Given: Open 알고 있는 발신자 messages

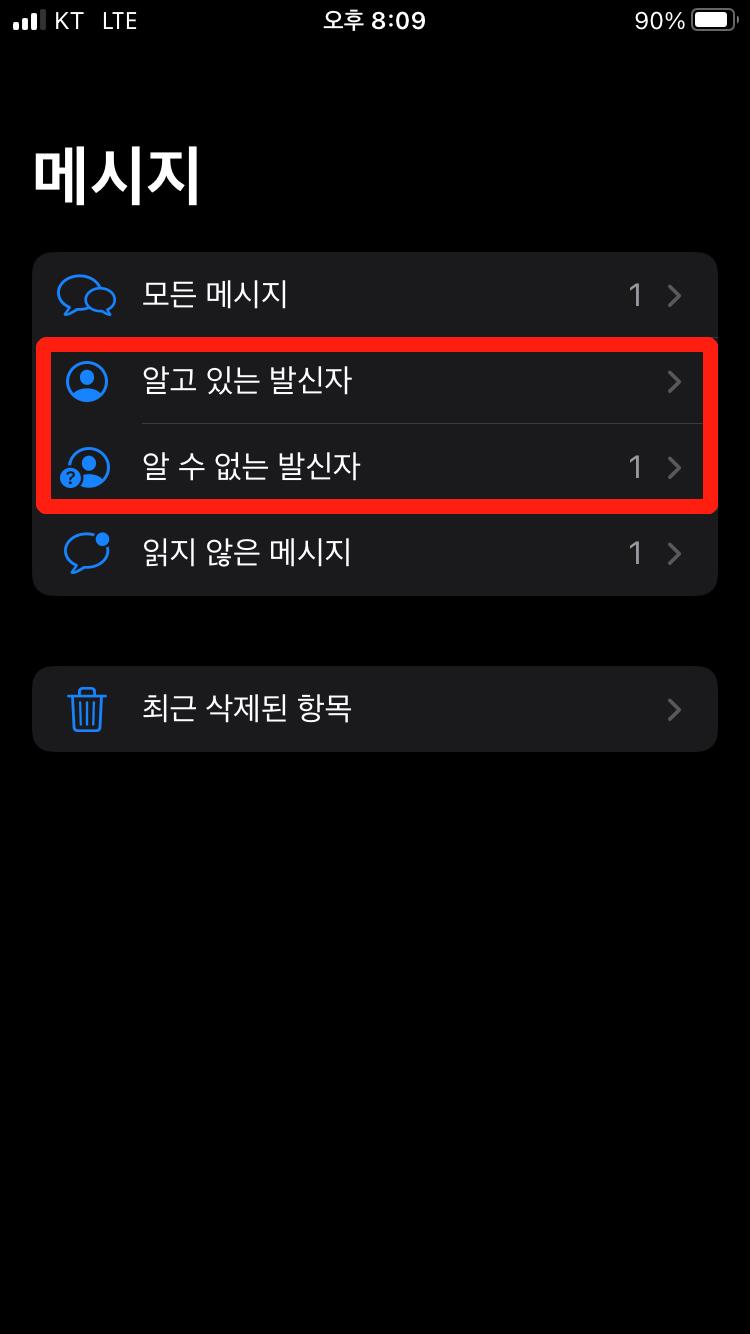Looking at the screenshot, I should click(375, 381).
